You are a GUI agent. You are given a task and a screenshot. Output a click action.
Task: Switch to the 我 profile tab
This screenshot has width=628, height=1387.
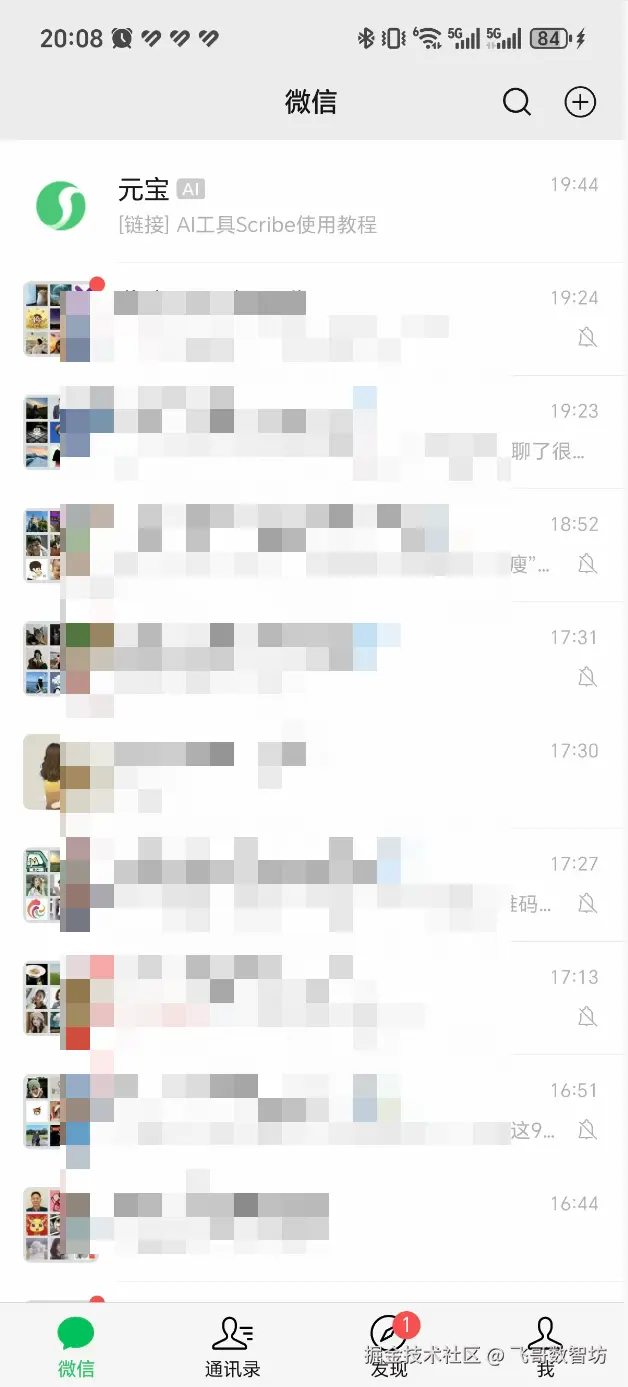(545, 1346)
